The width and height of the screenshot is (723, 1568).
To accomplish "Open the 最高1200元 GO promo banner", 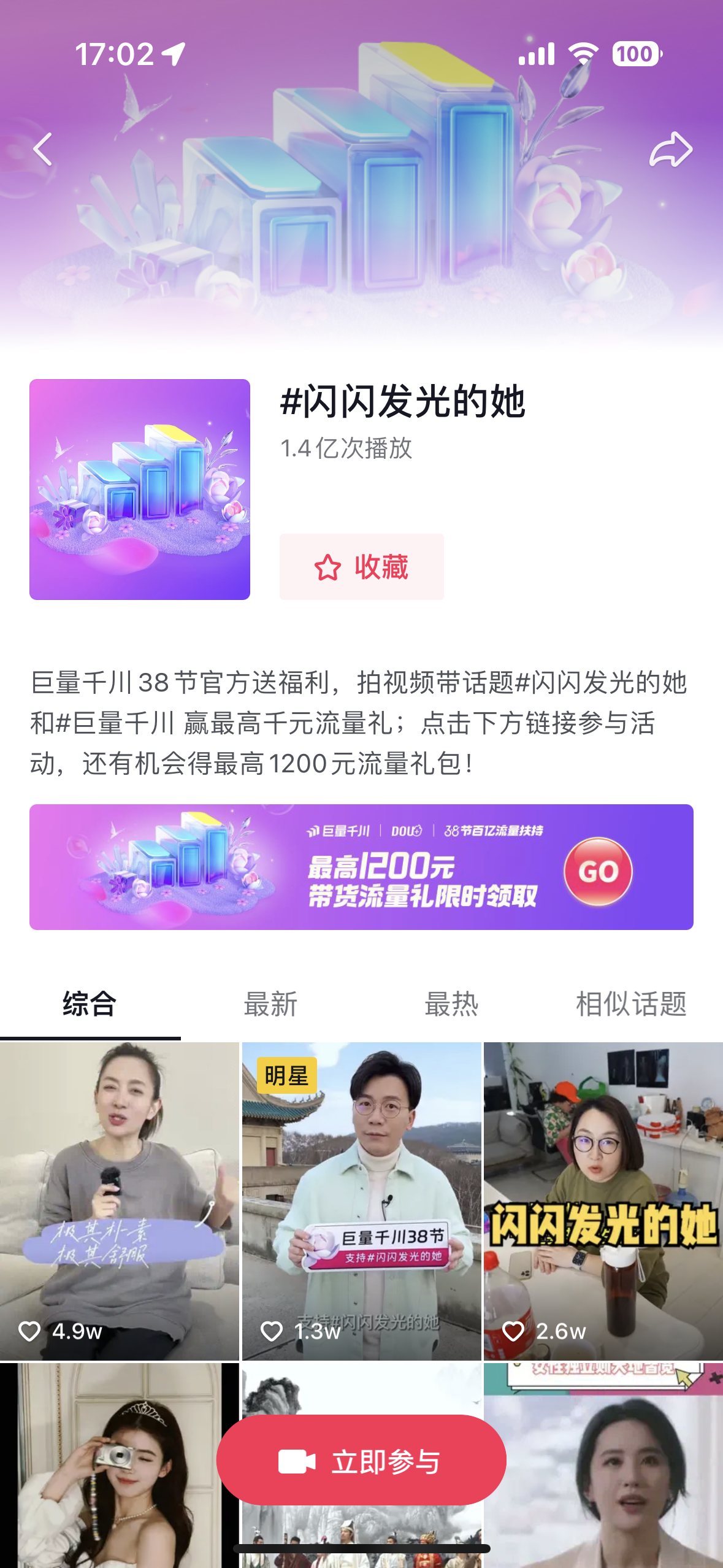I will [361, 867].
